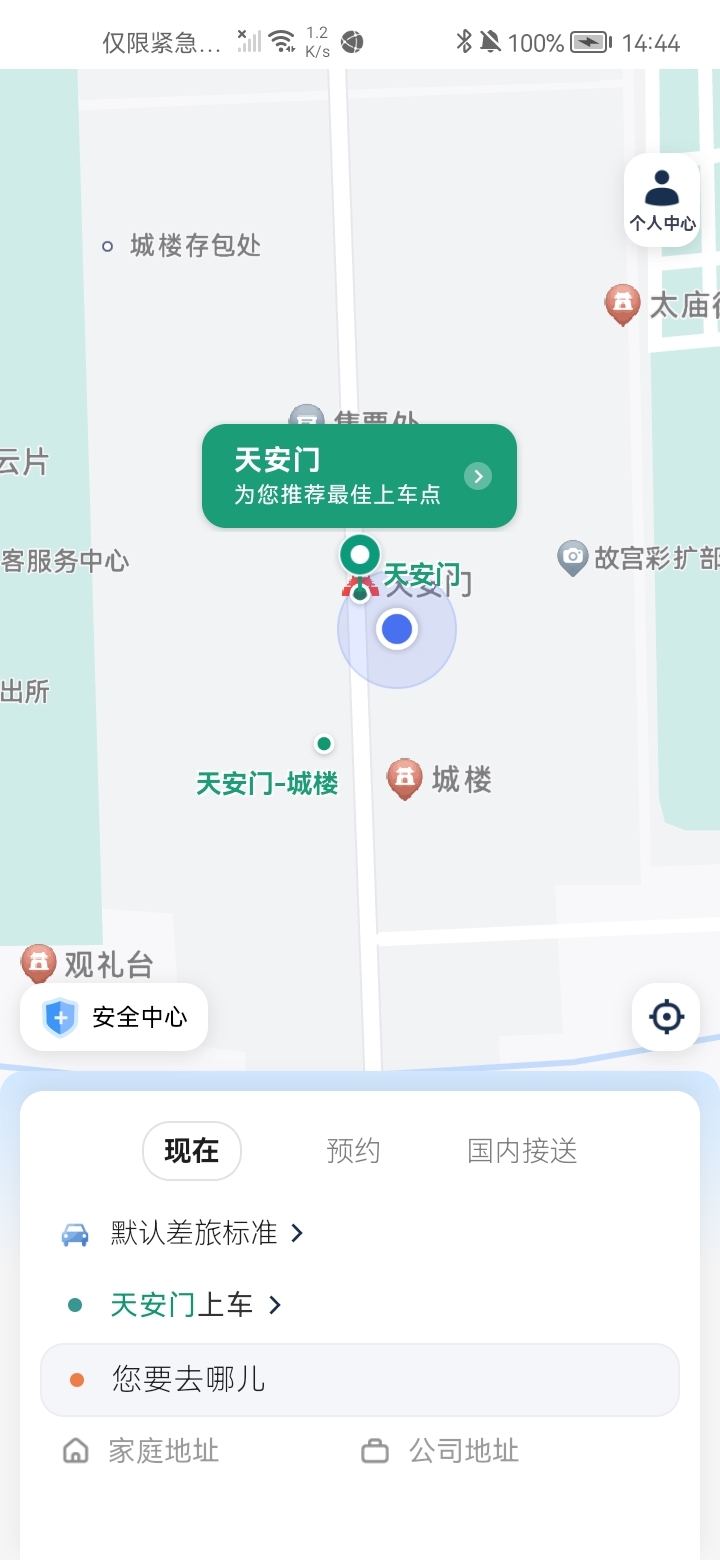Select the 城楼 map marker
The width and height of the screenshot is (720, 1560).
(x=406, y=774)
